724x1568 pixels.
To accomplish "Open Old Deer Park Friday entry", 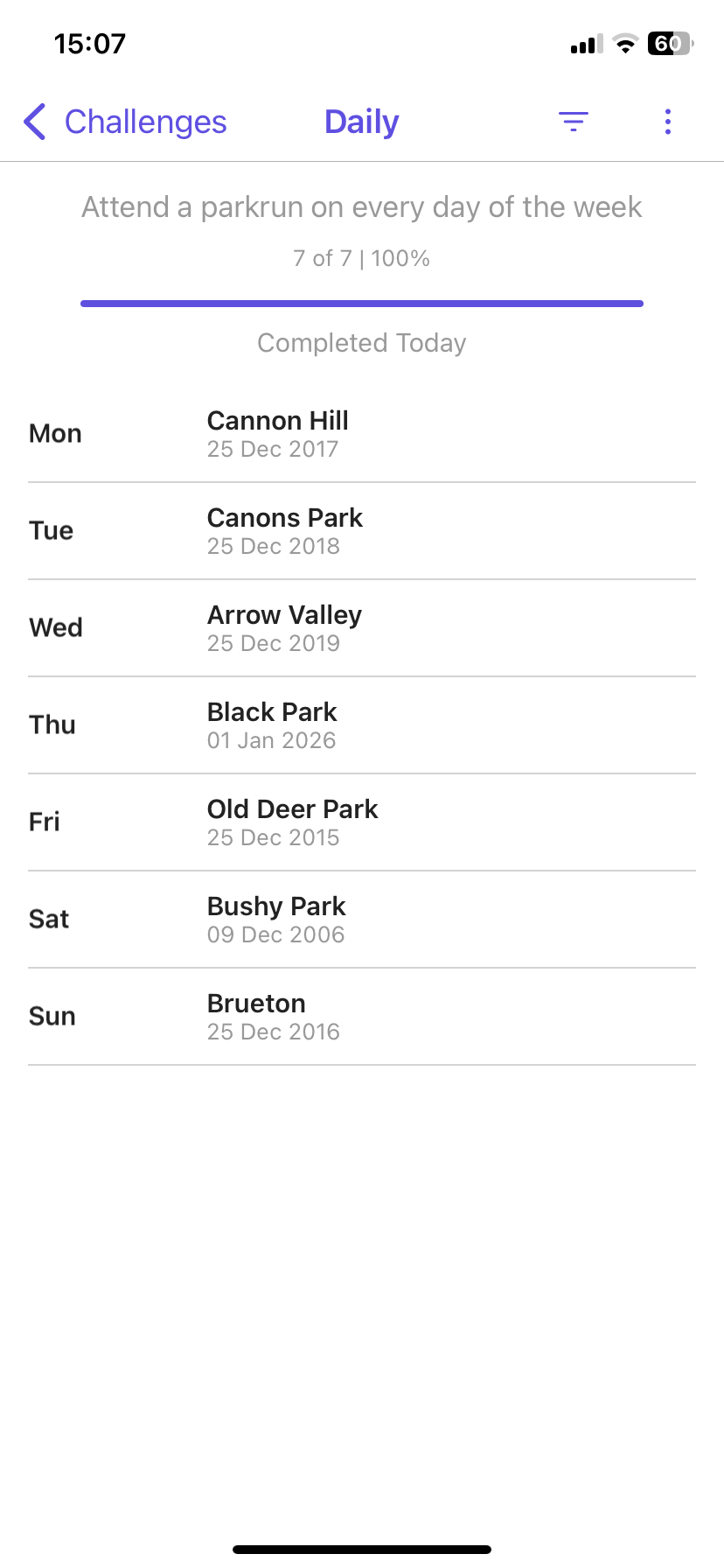I will [361, 822].
